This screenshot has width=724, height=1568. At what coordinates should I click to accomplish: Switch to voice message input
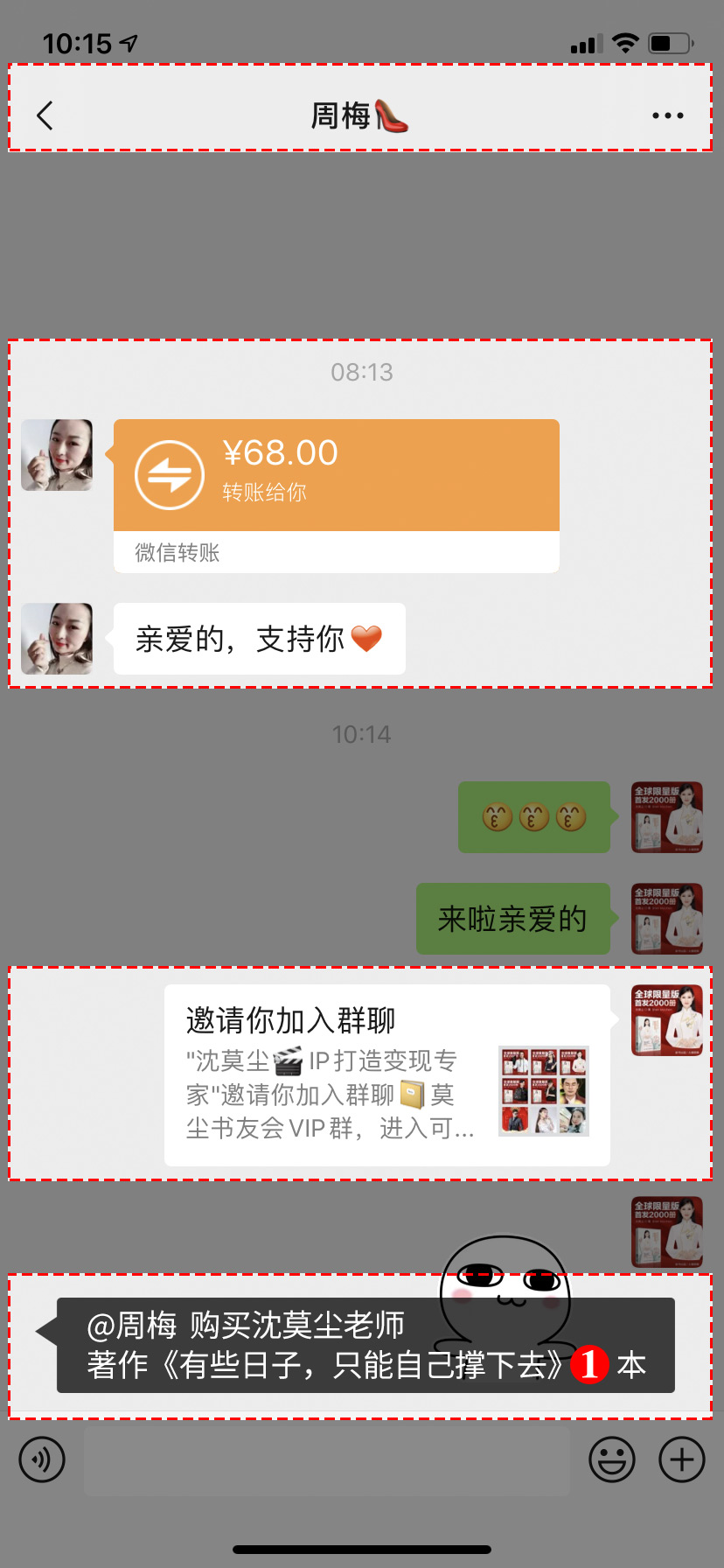[42, 1459]
